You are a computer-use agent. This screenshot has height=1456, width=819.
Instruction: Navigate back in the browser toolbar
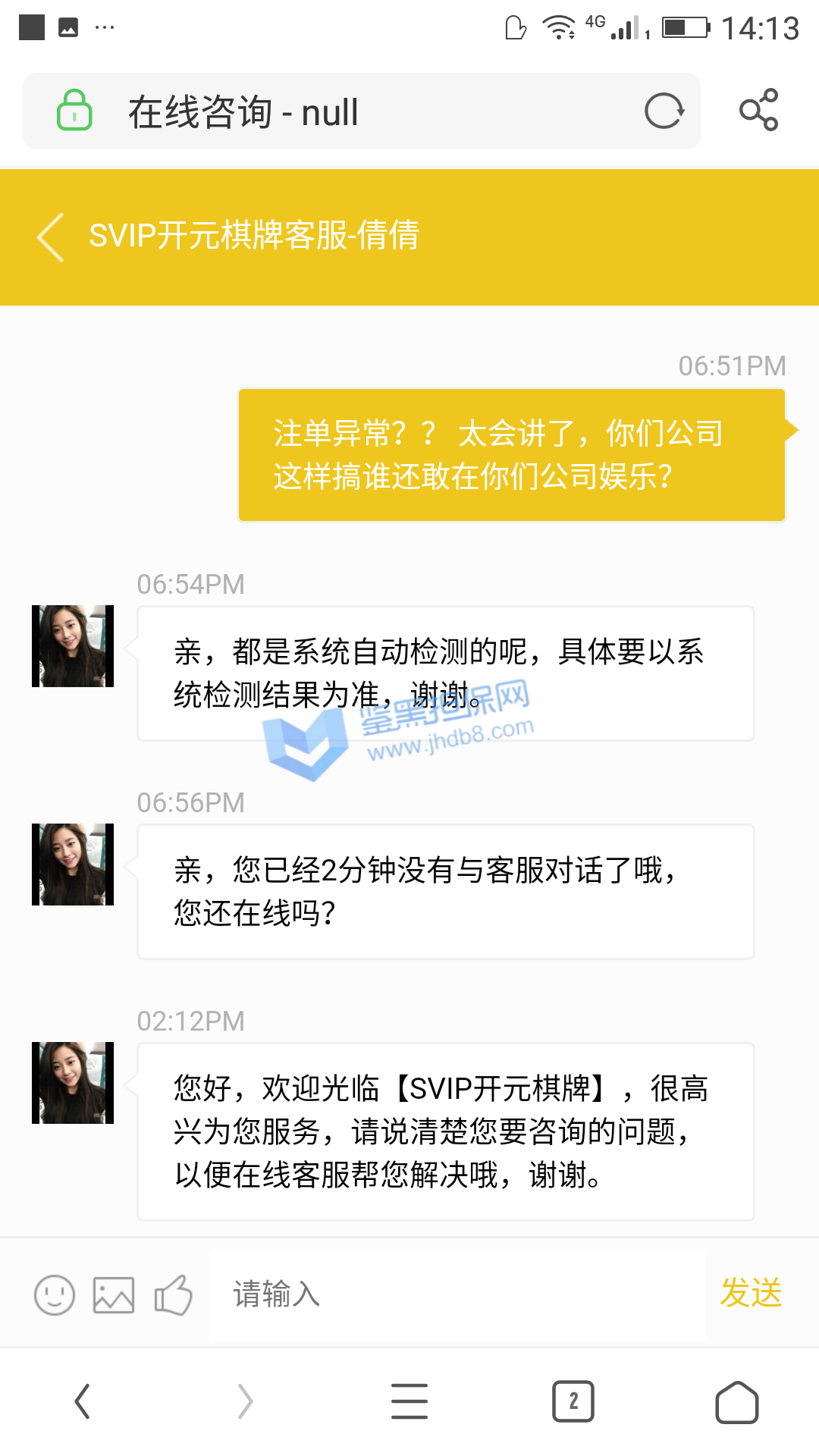click(x=82, y=1401)
